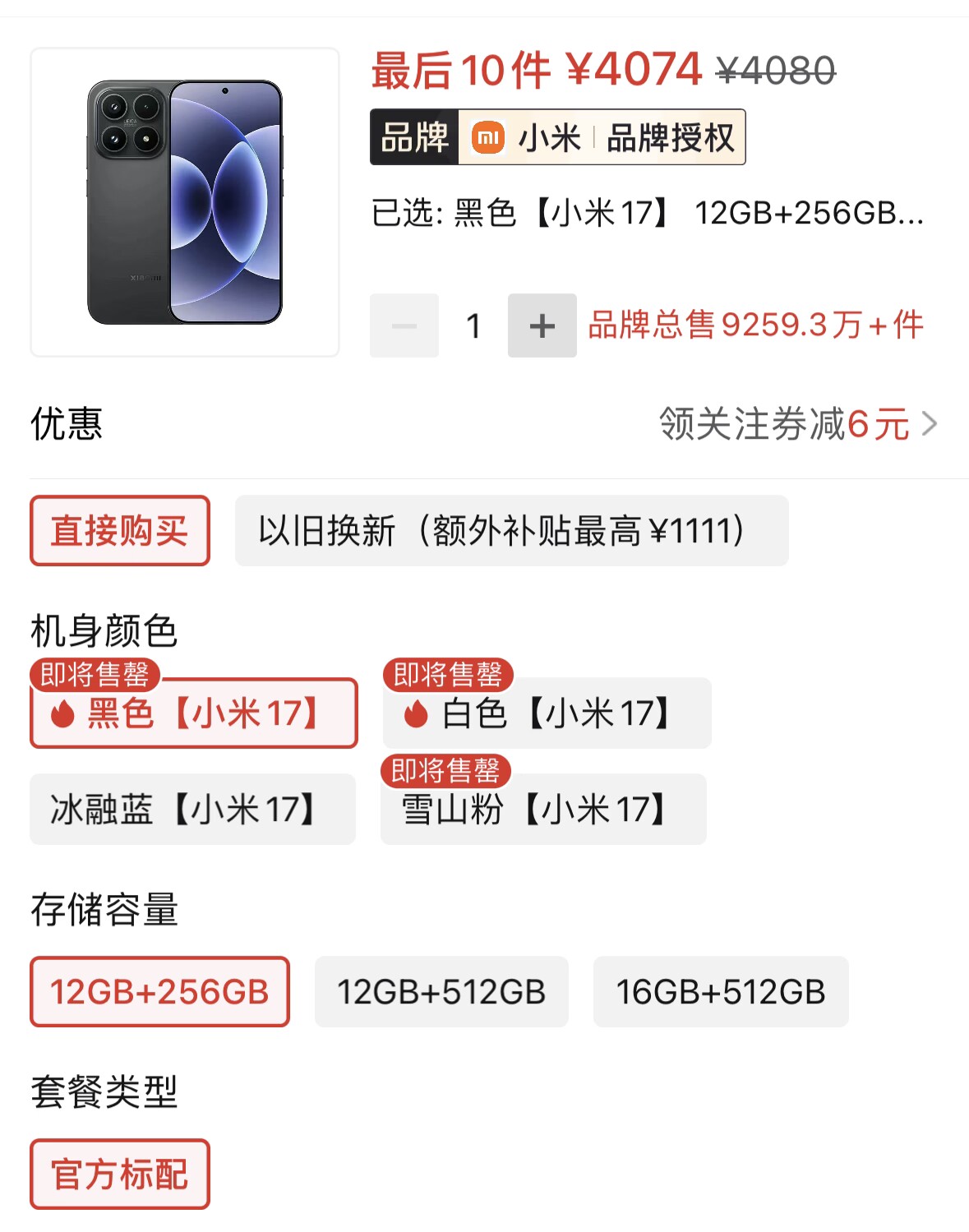The image size is (969, 1232).
Task: Switch to the 以旧换新 trade-in option
Action: 510,532
